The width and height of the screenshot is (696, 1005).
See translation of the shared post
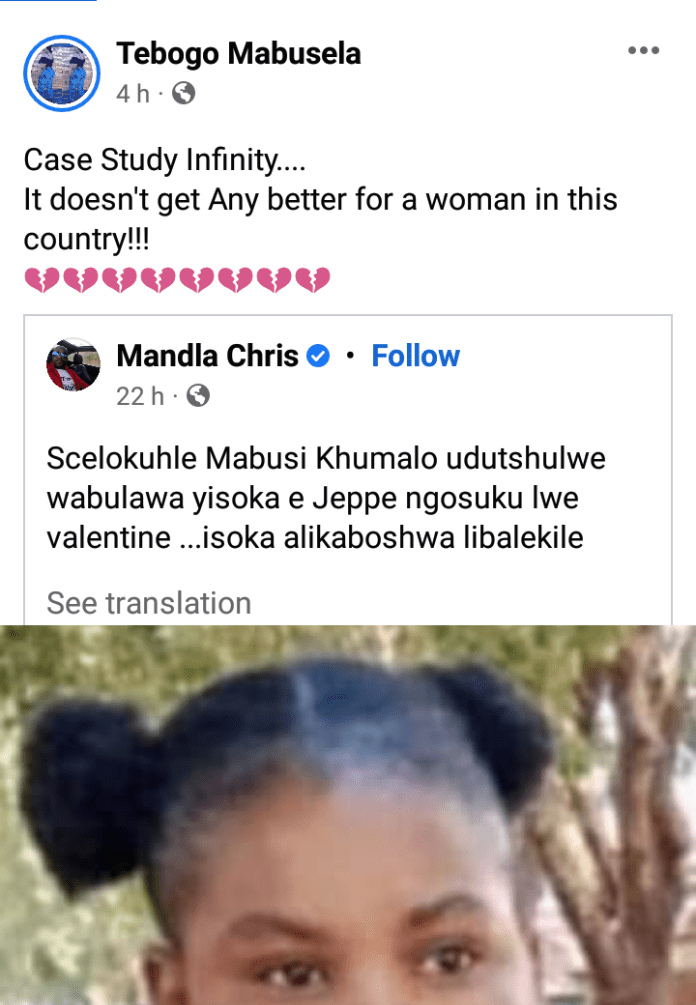coord(148,603)
